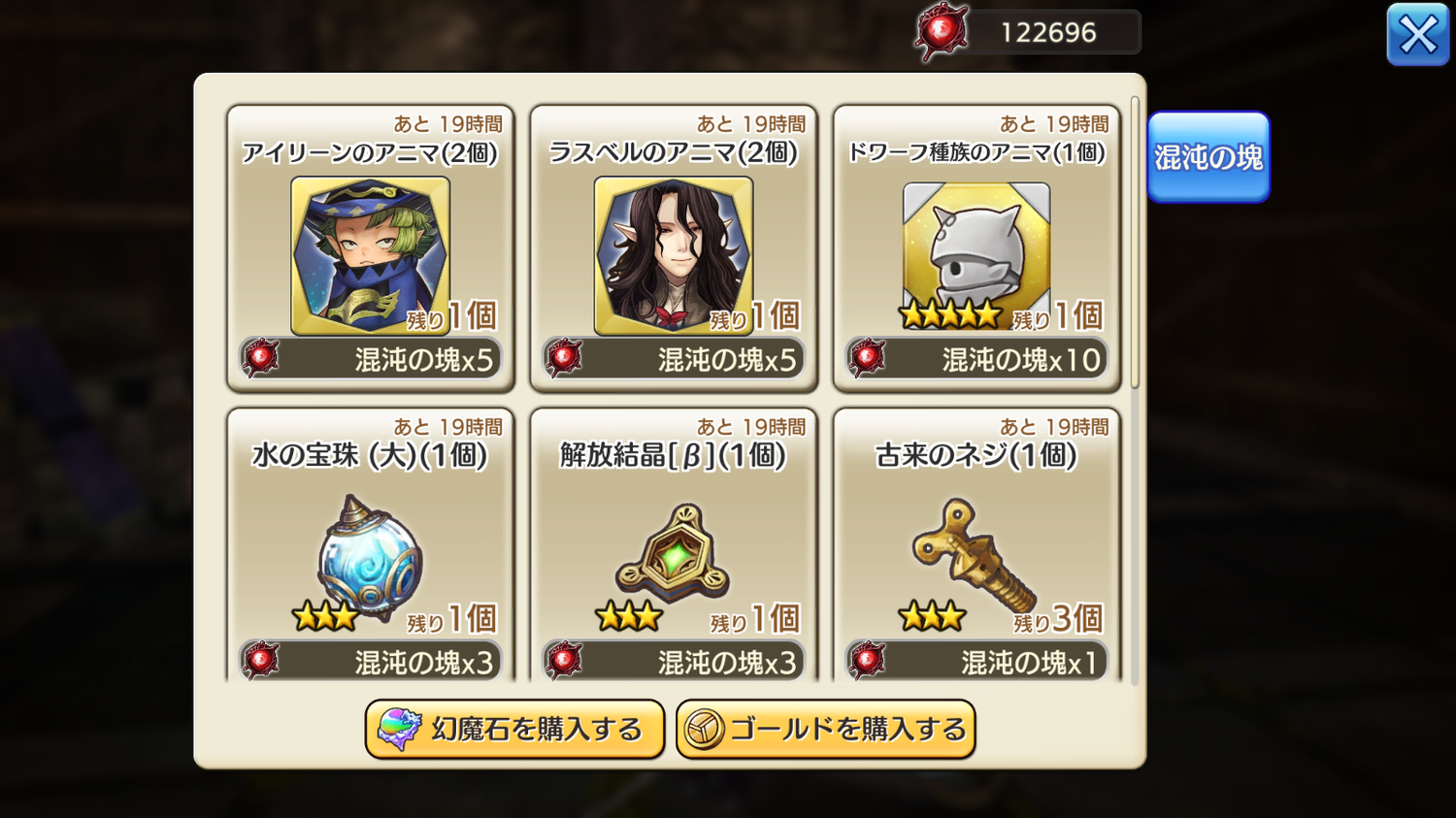Screen dimensions: 1456x818
Task: Open the 古来のネジ item card
Action: [976, 548]
